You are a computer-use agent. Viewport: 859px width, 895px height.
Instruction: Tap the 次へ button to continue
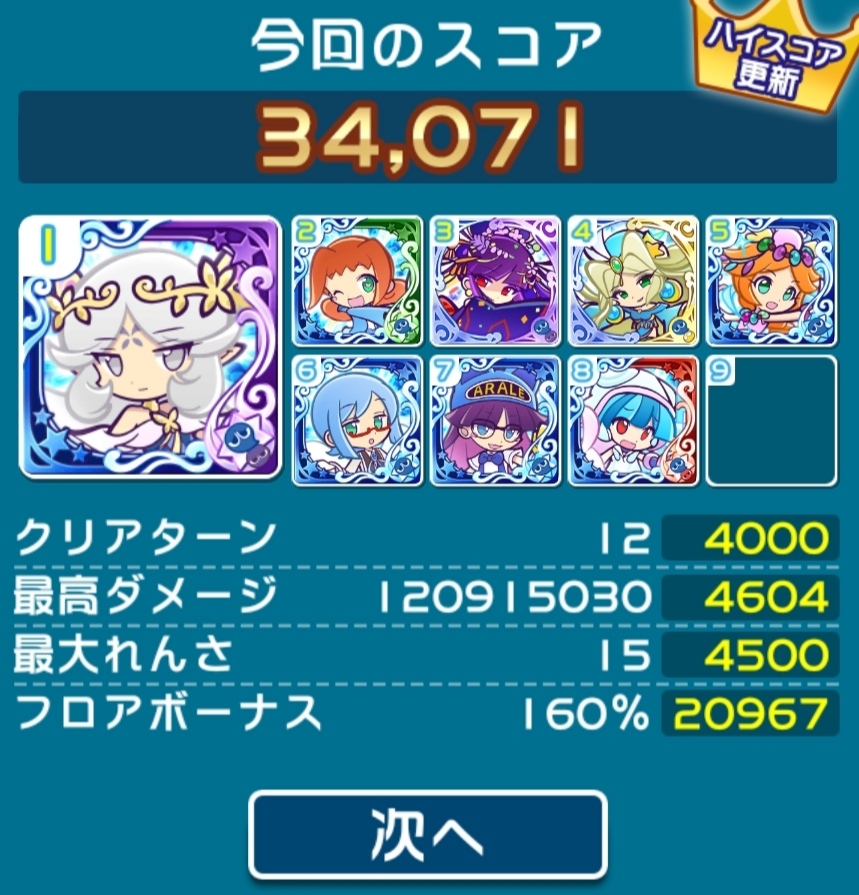coord(428,835)
